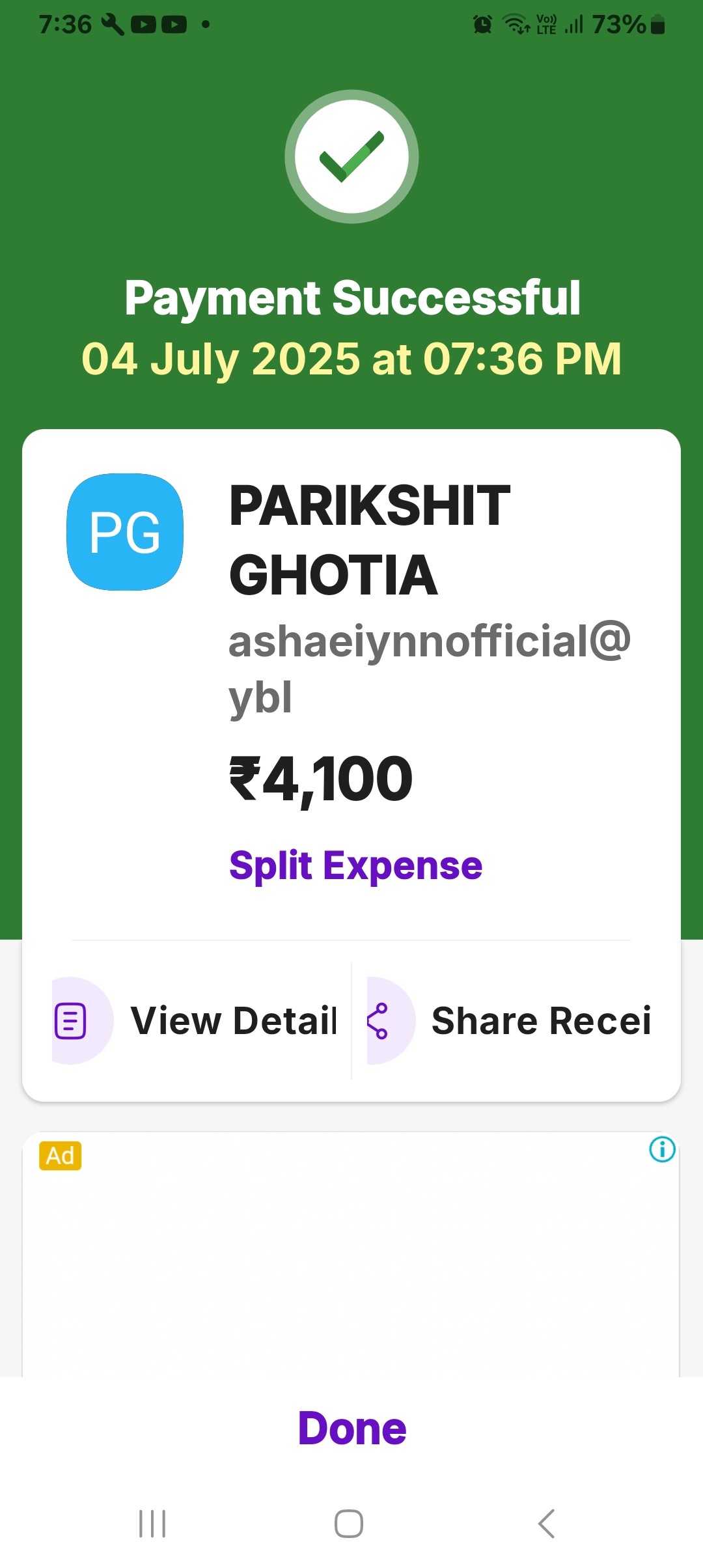This screenshot has height=1568, width=703.
Task: Open View Details for this payment
Action: 195,1020
